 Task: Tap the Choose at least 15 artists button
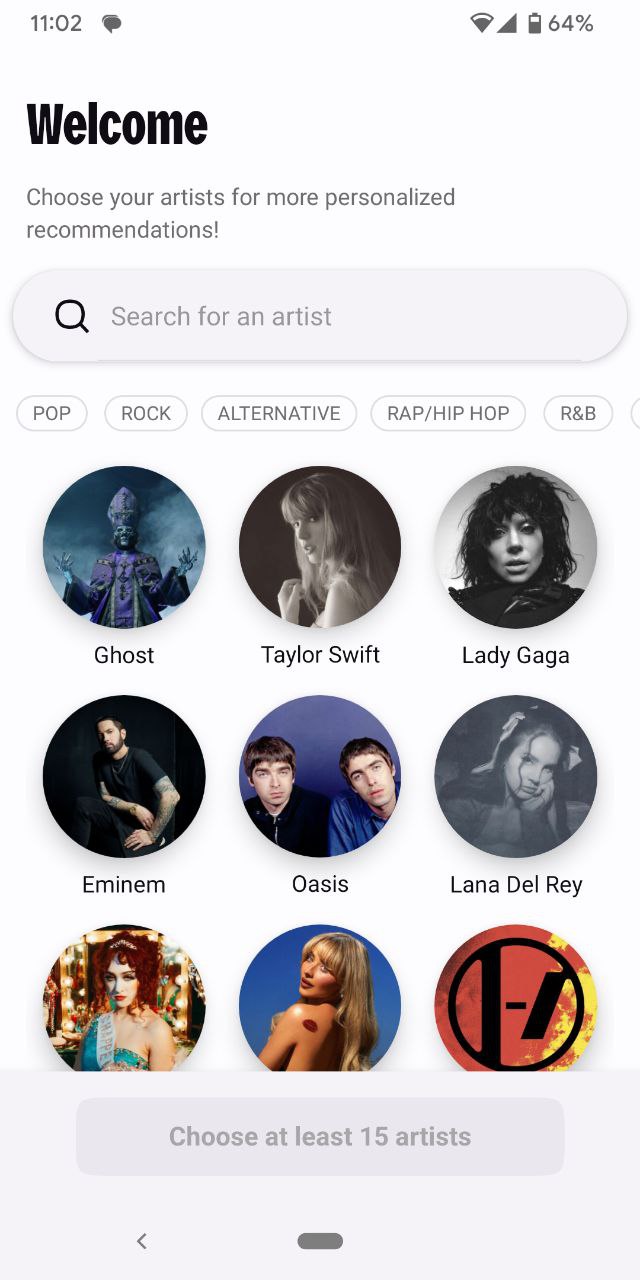(x=320, y=1136)
